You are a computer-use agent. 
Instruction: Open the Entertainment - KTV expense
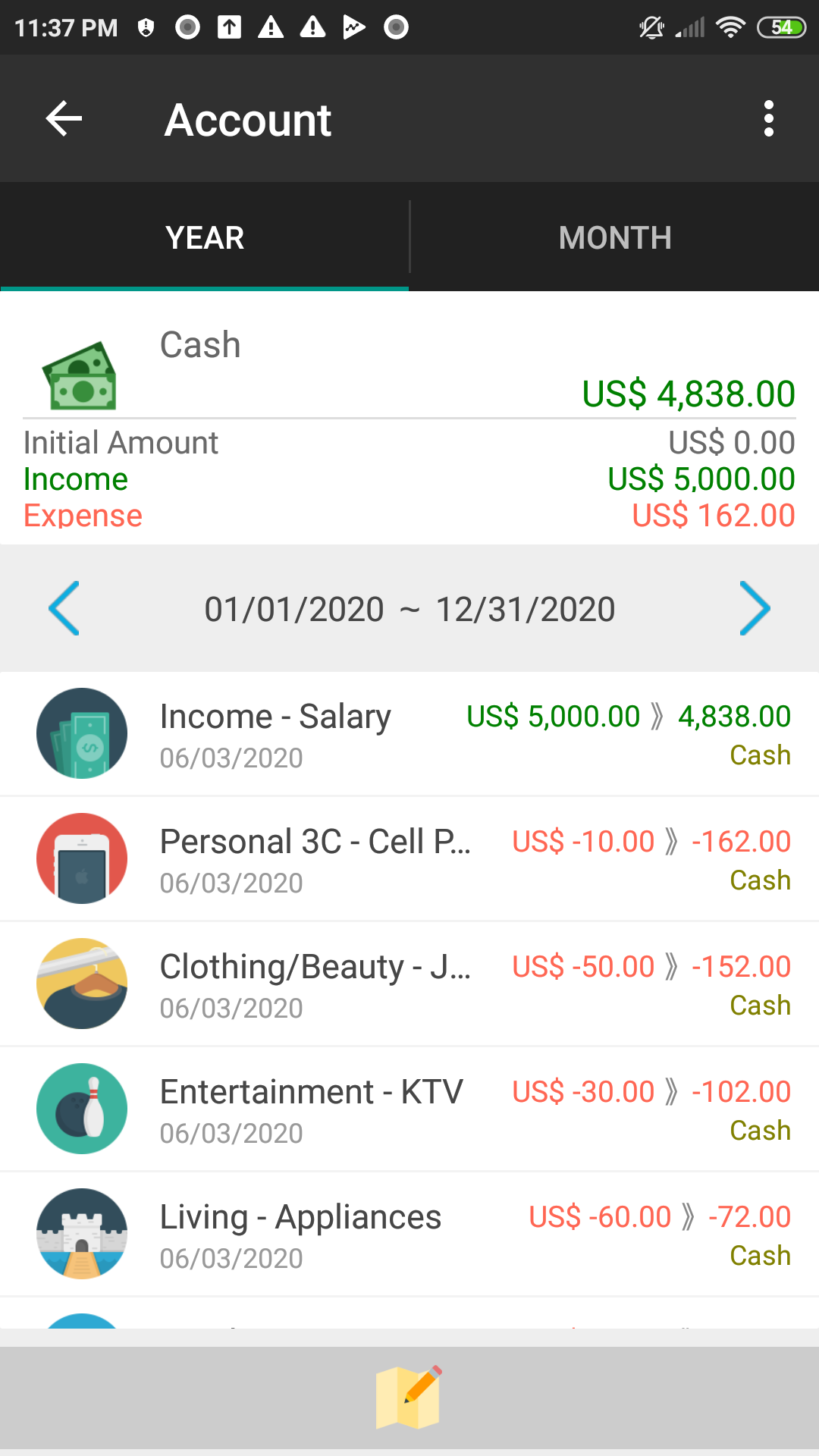click(409, 1109)
